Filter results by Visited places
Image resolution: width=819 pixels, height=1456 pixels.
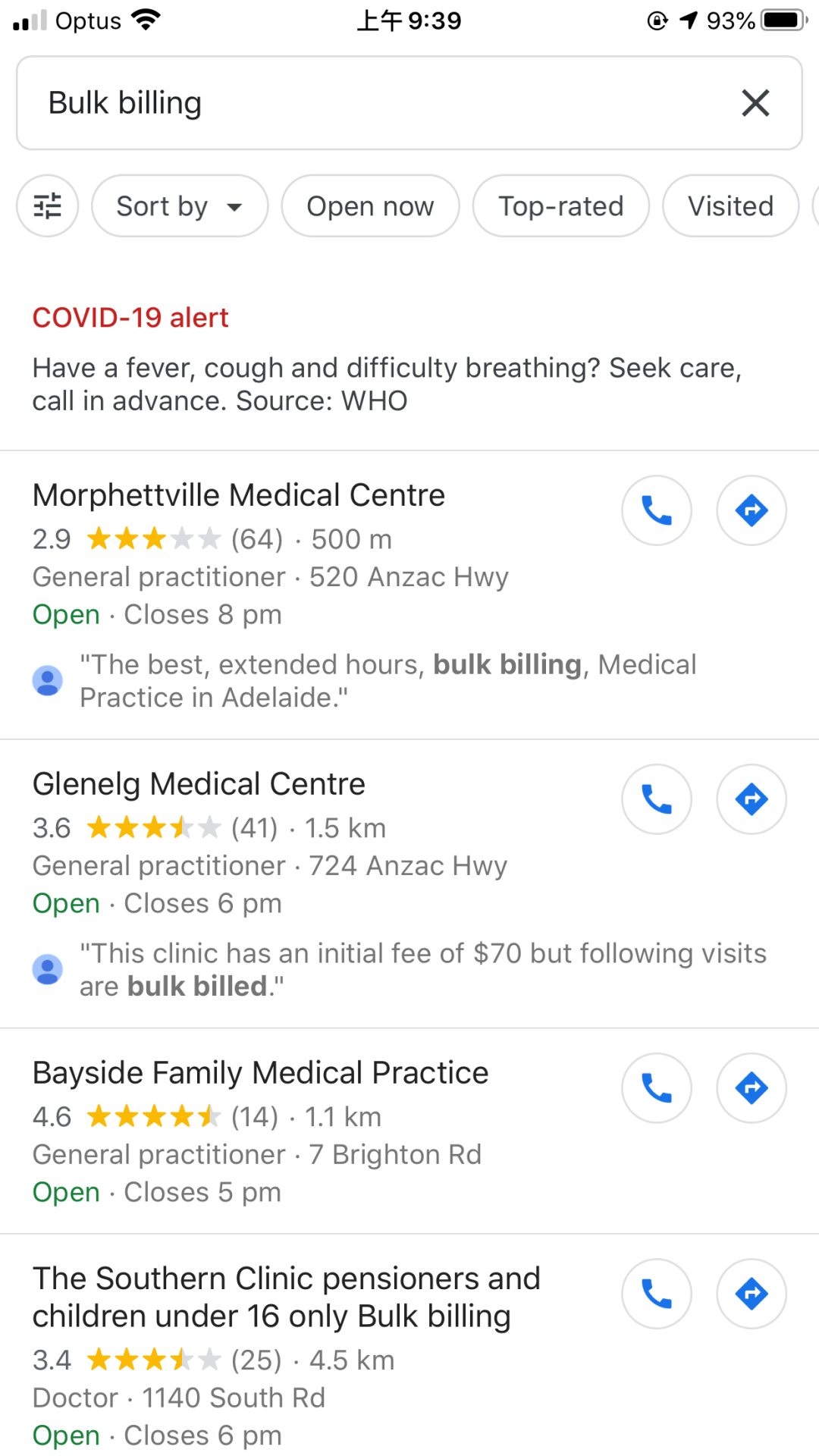coord(730,206)
